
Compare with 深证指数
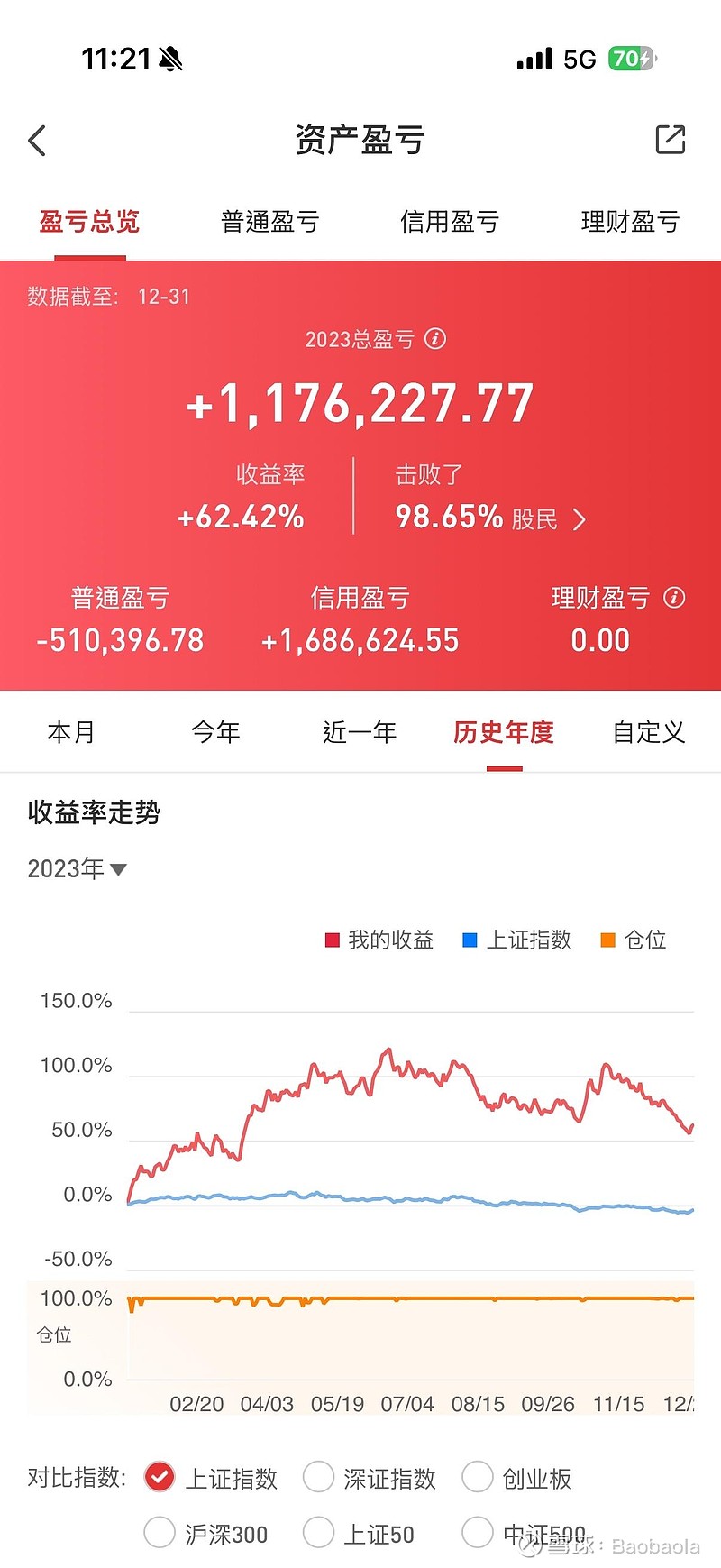[318, 1477]
